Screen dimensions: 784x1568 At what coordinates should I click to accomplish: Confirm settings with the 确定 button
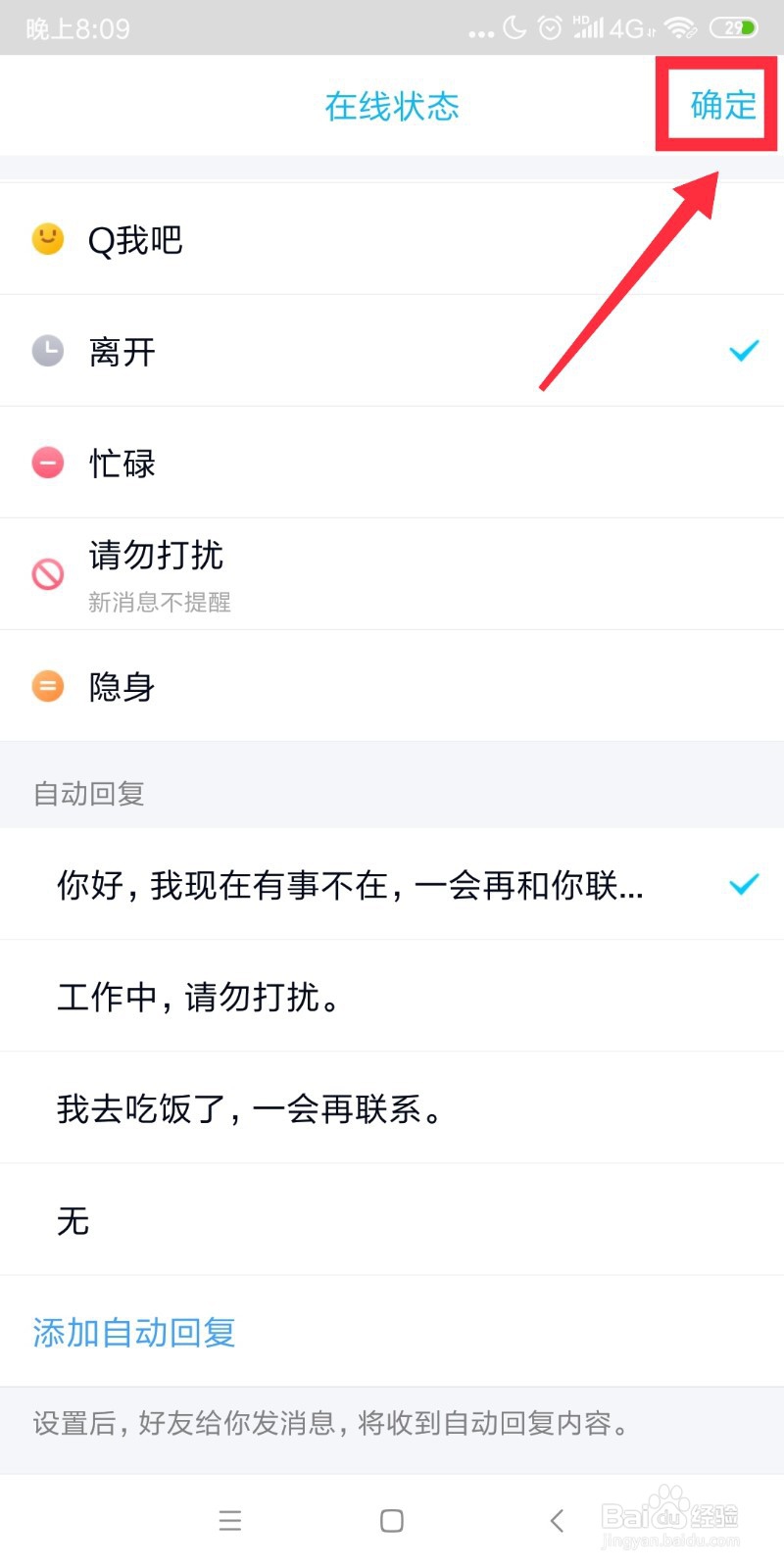(x=718, y=105)
